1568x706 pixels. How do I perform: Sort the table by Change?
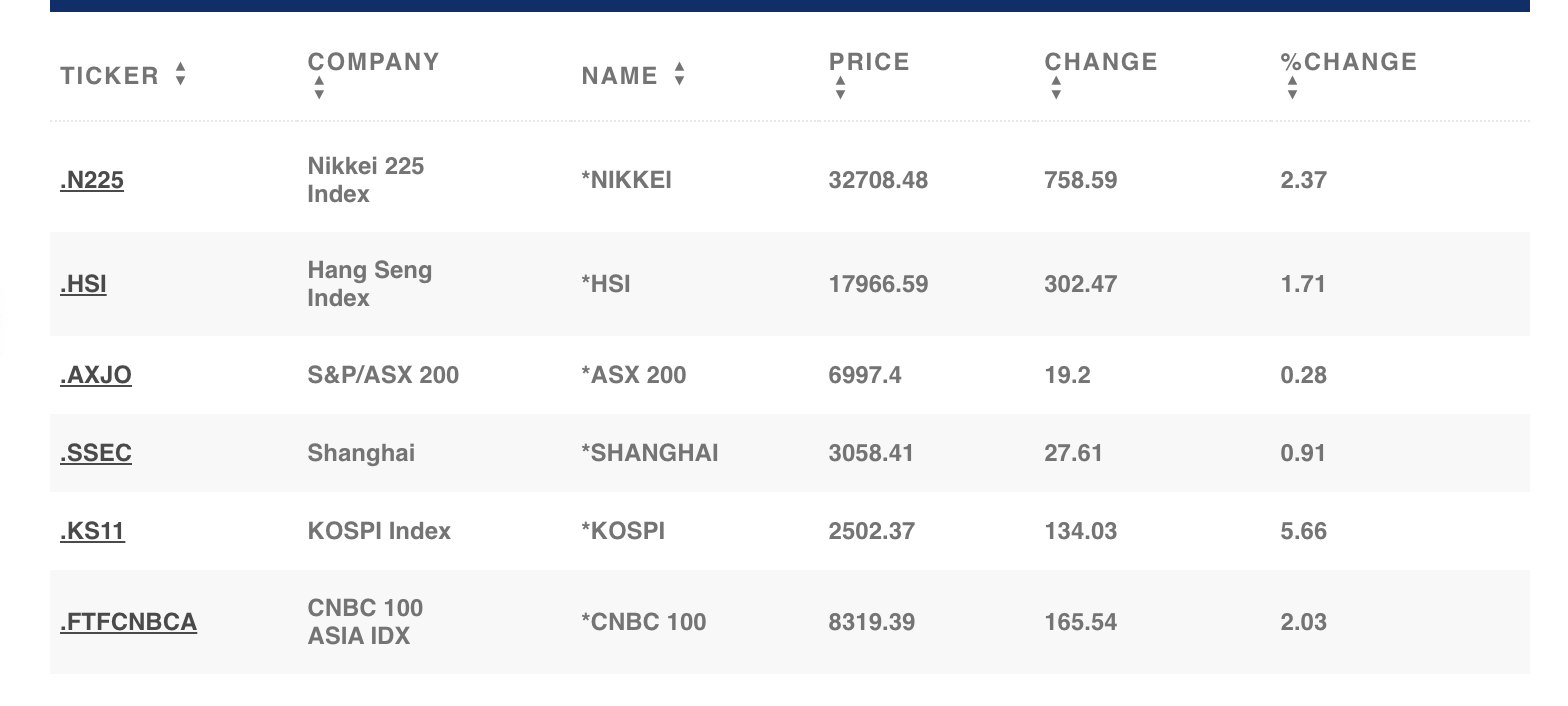point(1056,88)
